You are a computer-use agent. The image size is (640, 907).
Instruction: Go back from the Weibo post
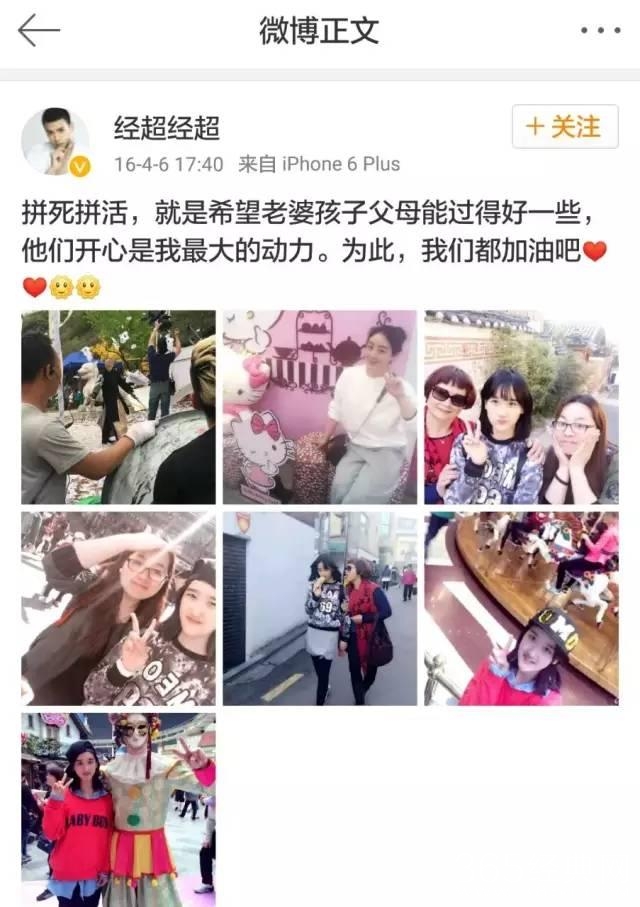click(40, 30)
